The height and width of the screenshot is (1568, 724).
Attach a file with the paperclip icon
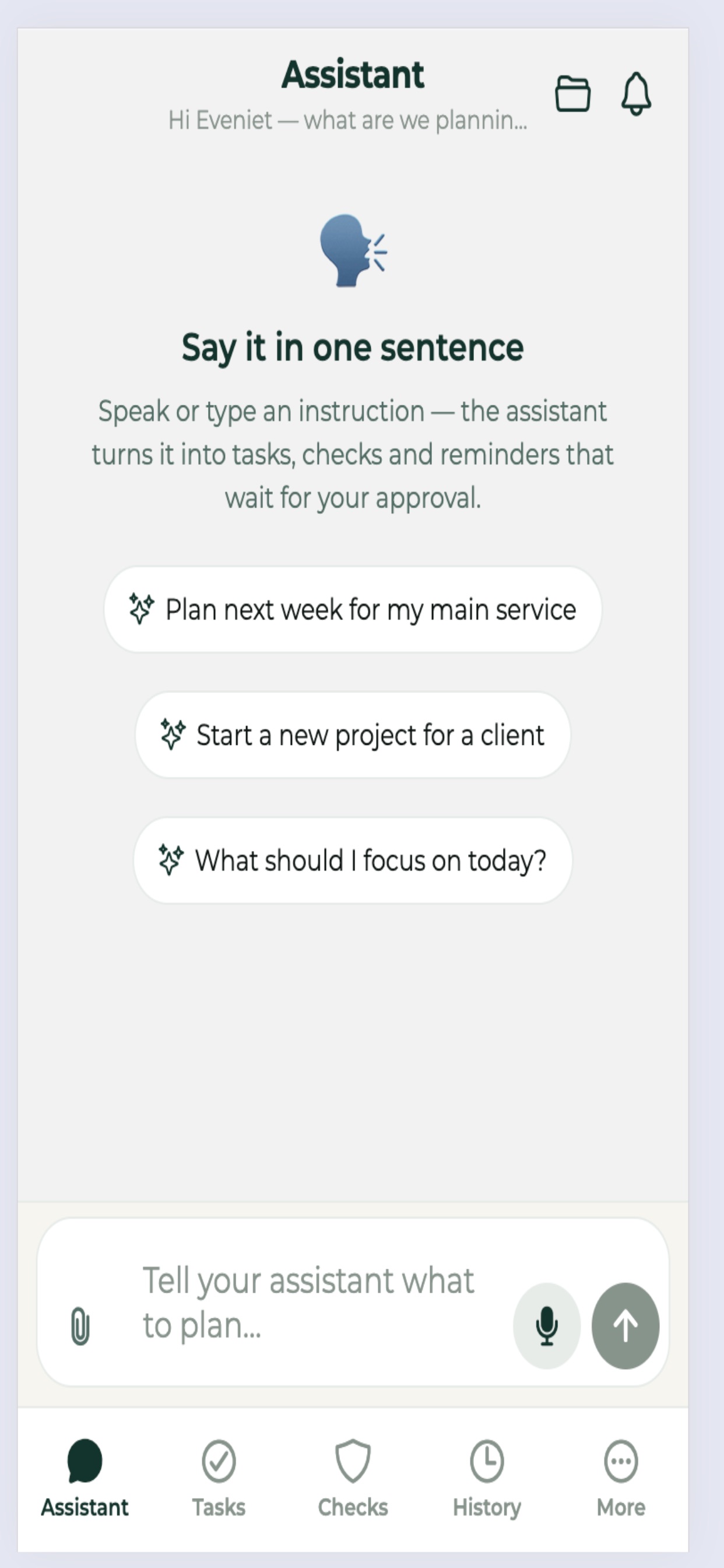80,1326
